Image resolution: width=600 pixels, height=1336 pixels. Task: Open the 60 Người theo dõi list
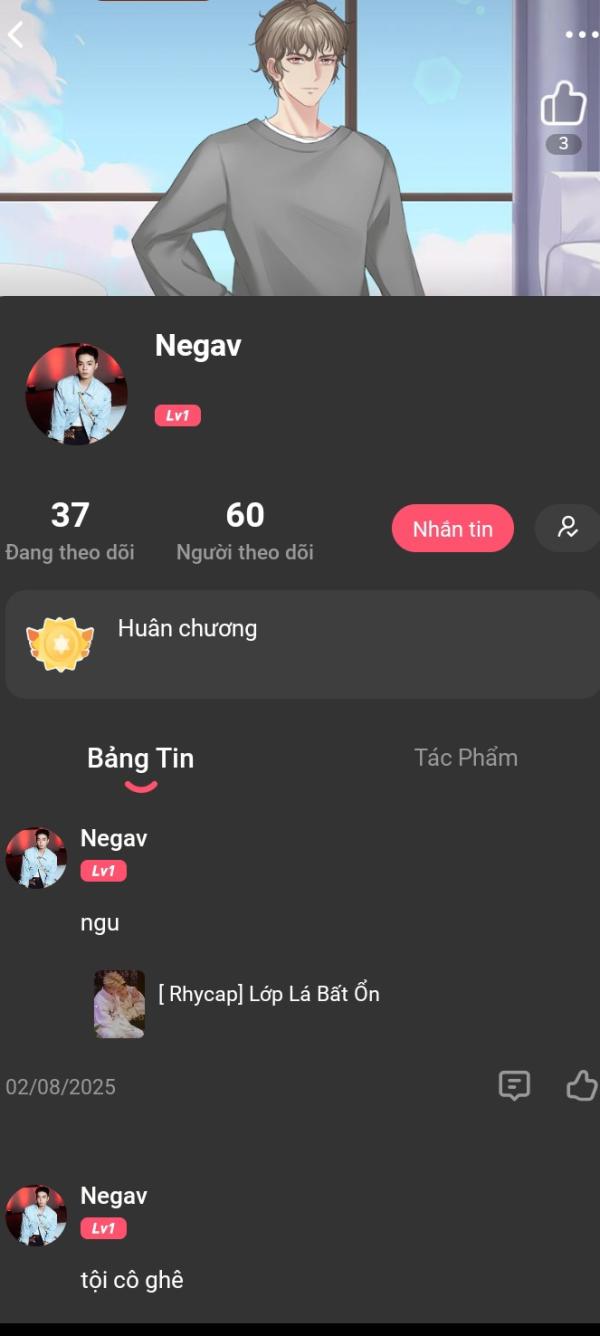(x=245, y=531)
